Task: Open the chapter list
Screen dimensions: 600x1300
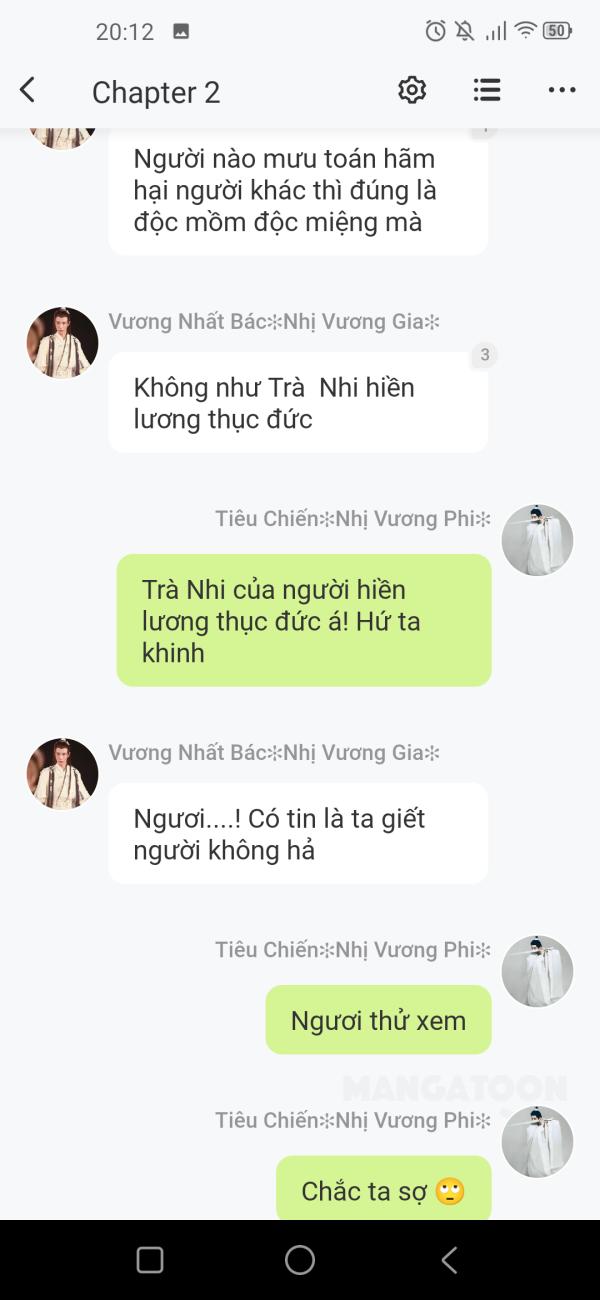Action: click(x=487, y=90)
